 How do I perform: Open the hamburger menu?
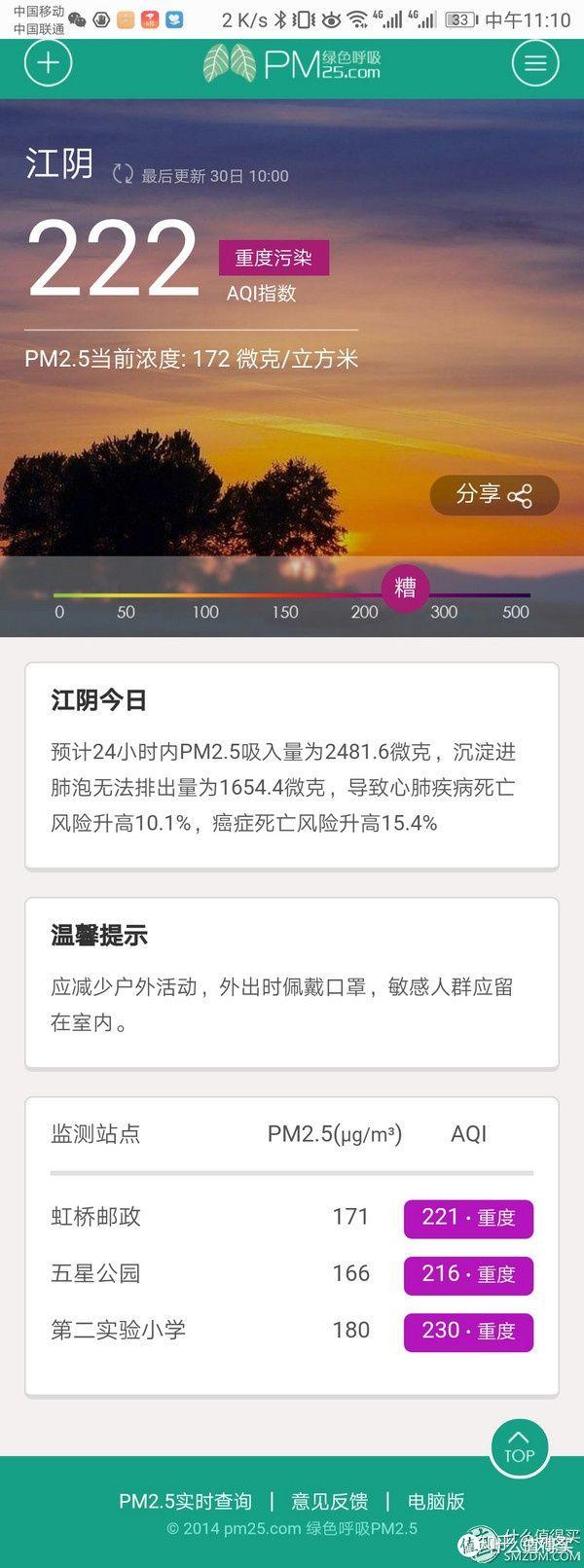535,64
